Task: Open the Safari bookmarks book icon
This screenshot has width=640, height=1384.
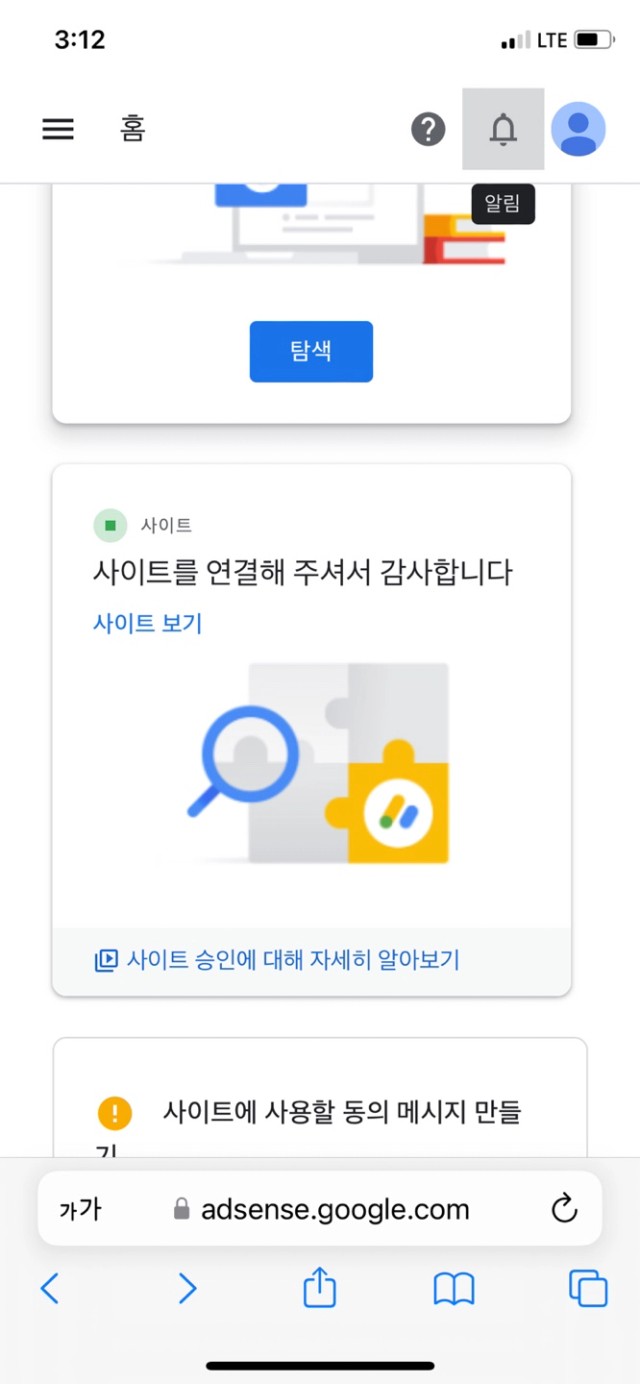Action: coord(453,1289)
